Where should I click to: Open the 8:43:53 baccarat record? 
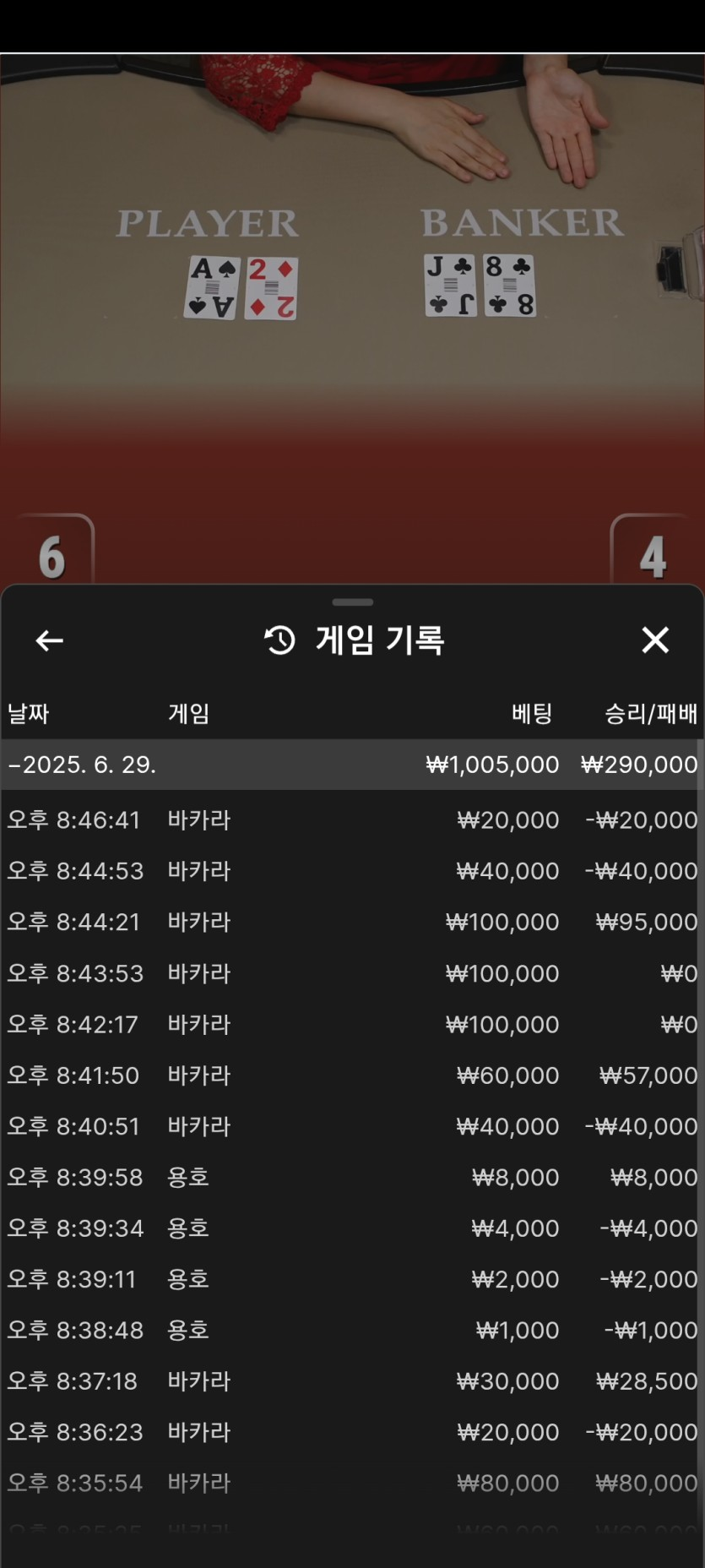(352, 973)
